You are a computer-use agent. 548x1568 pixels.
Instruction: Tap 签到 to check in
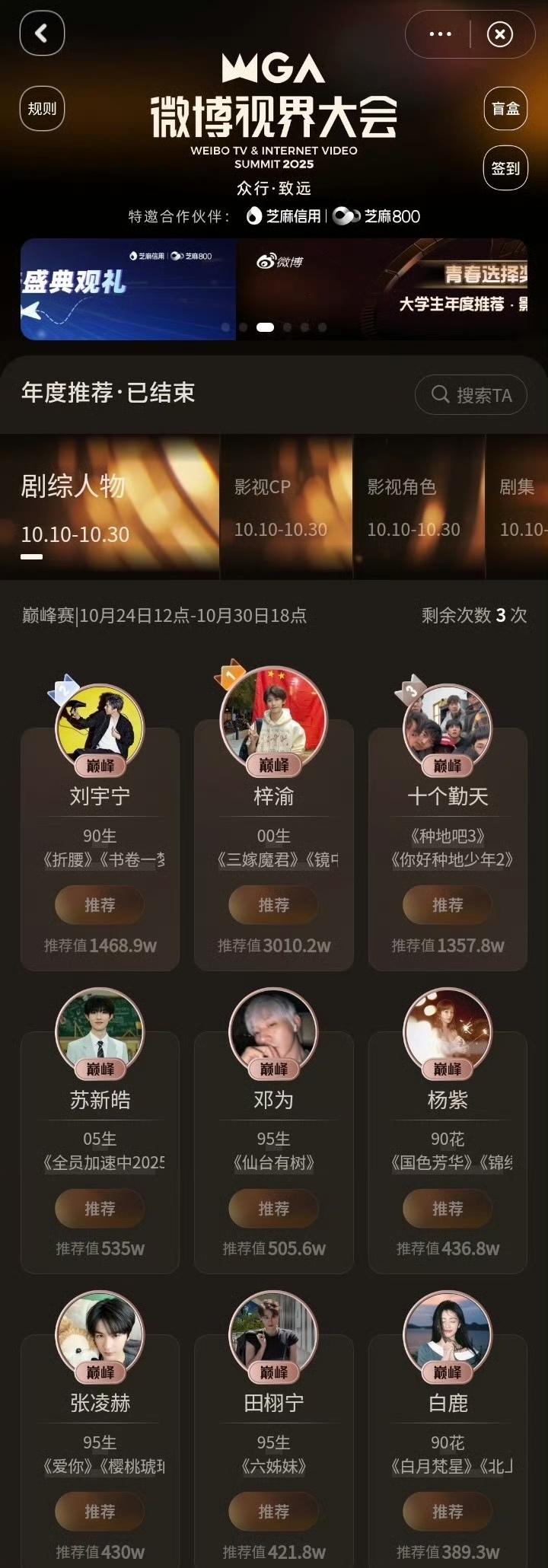tap(505, 167)
